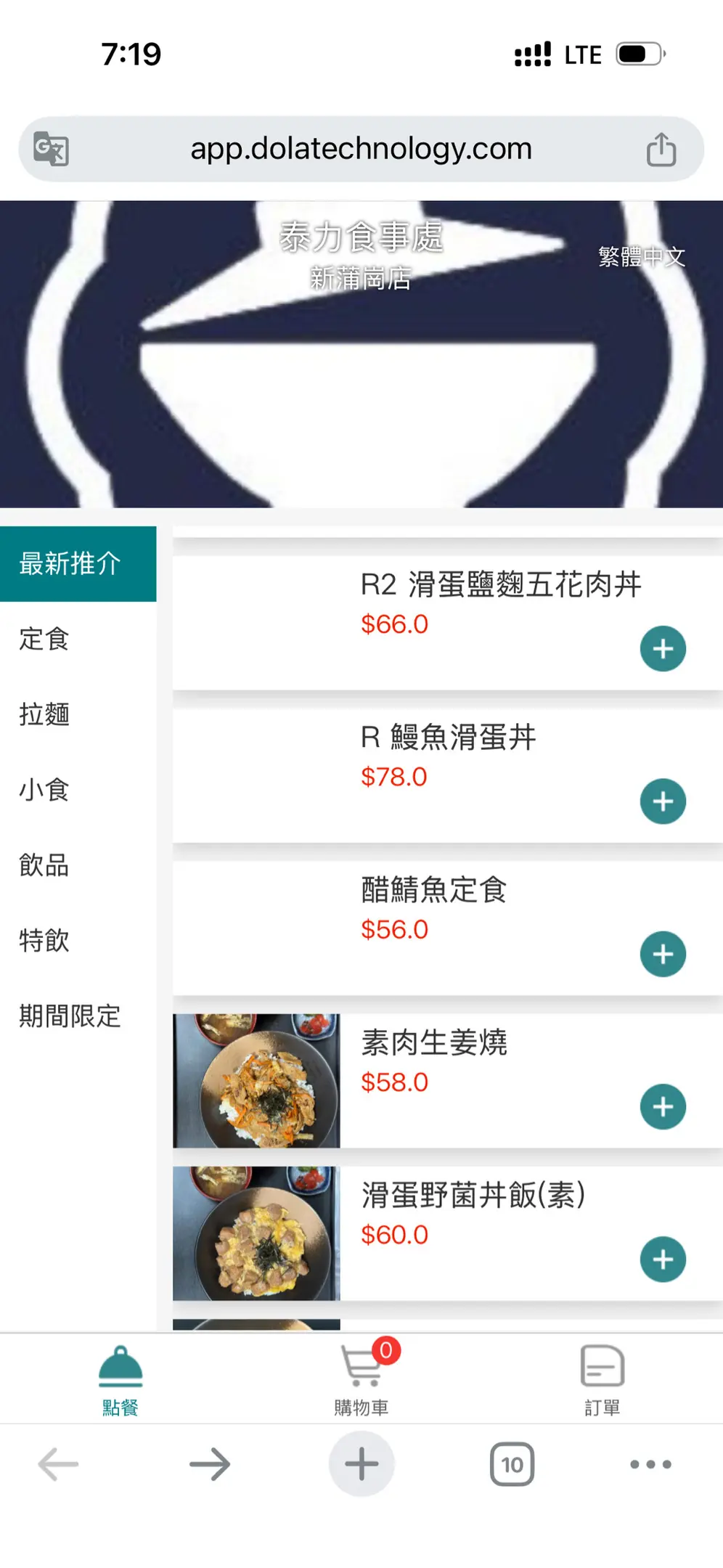
Task: Open the browser tab switcher
Action: click(512, 1464)
